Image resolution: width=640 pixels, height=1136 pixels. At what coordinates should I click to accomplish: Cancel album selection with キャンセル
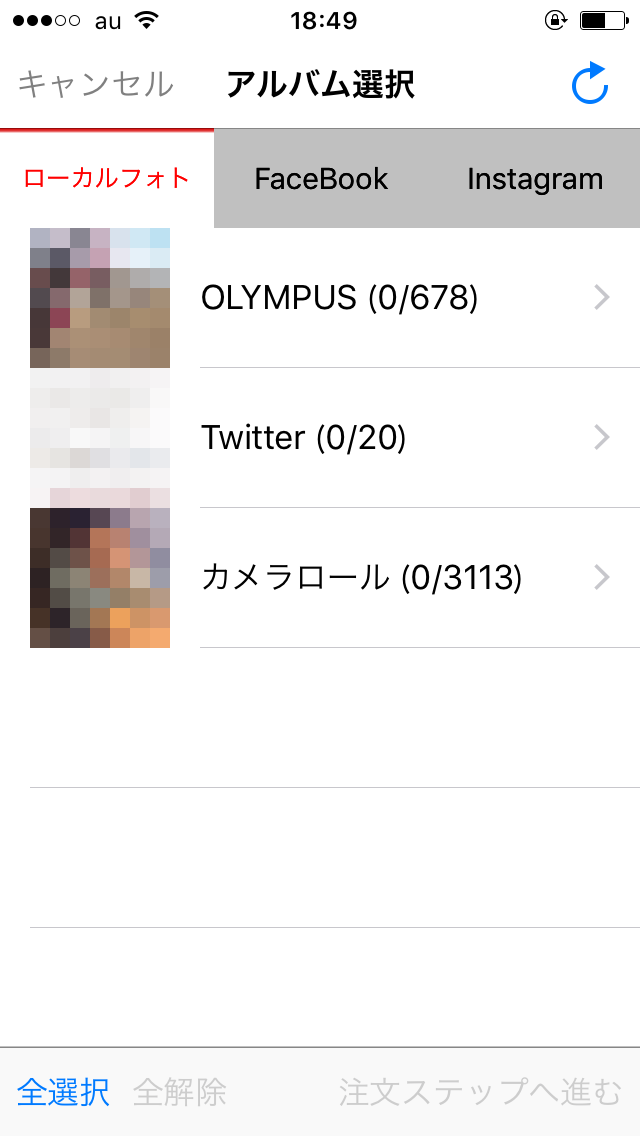(96, 84)
